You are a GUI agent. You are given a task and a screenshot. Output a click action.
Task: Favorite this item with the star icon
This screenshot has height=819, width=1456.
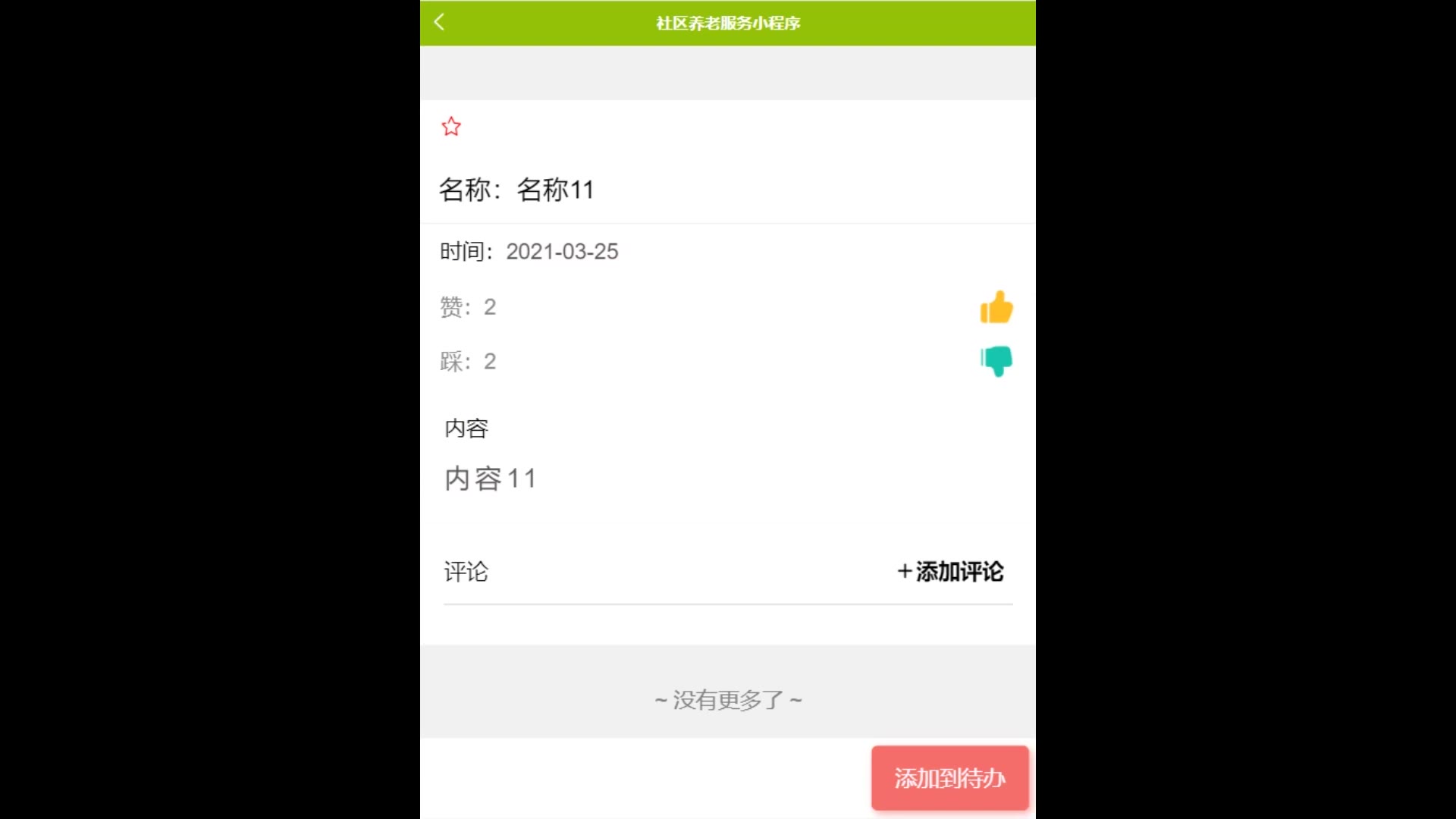point(451,127)
